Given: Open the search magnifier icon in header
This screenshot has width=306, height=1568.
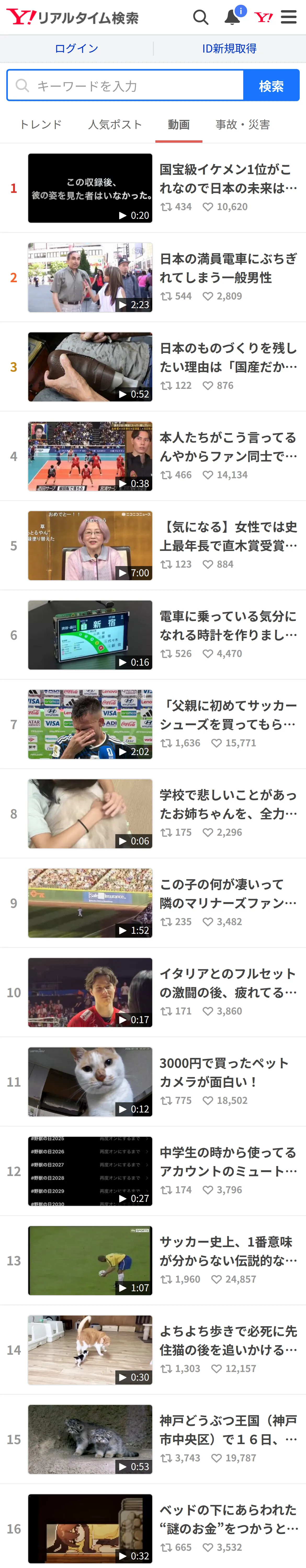Looking at the screenshot, I should 201,17.
